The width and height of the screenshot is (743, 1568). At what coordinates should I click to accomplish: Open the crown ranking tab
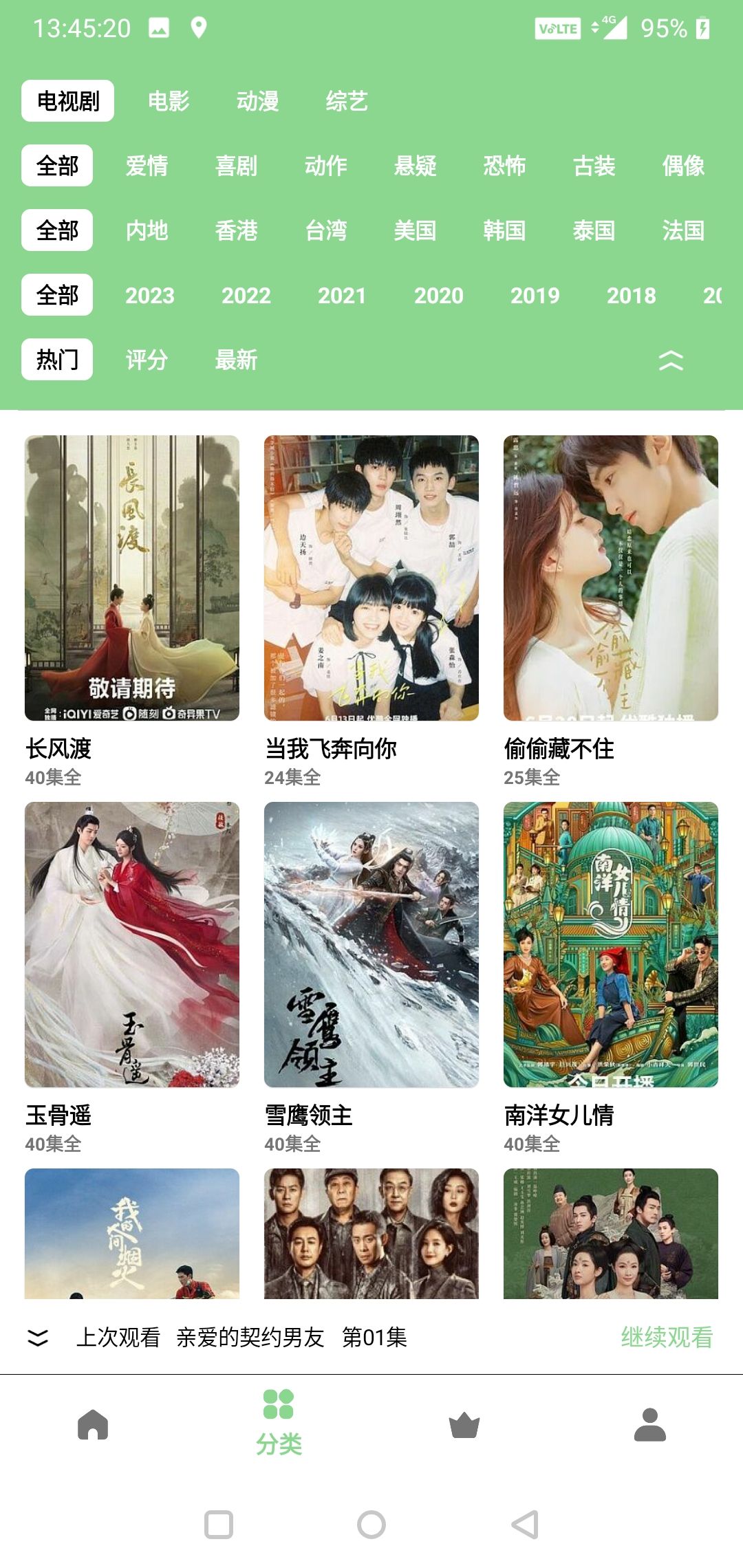[x=464, y=1425]
